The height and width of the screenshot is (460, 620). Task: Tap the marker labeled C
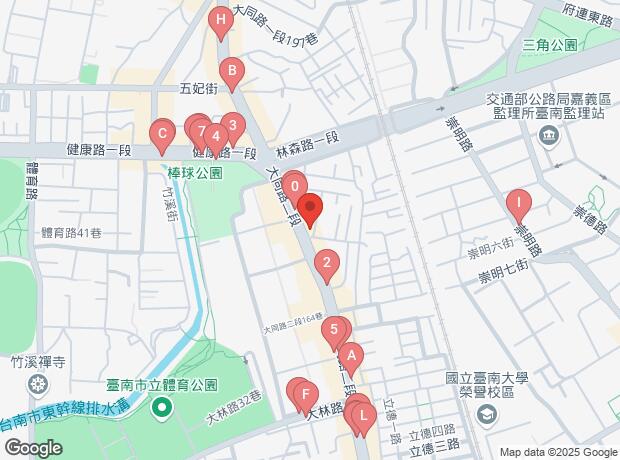click(x=160, y=132)
